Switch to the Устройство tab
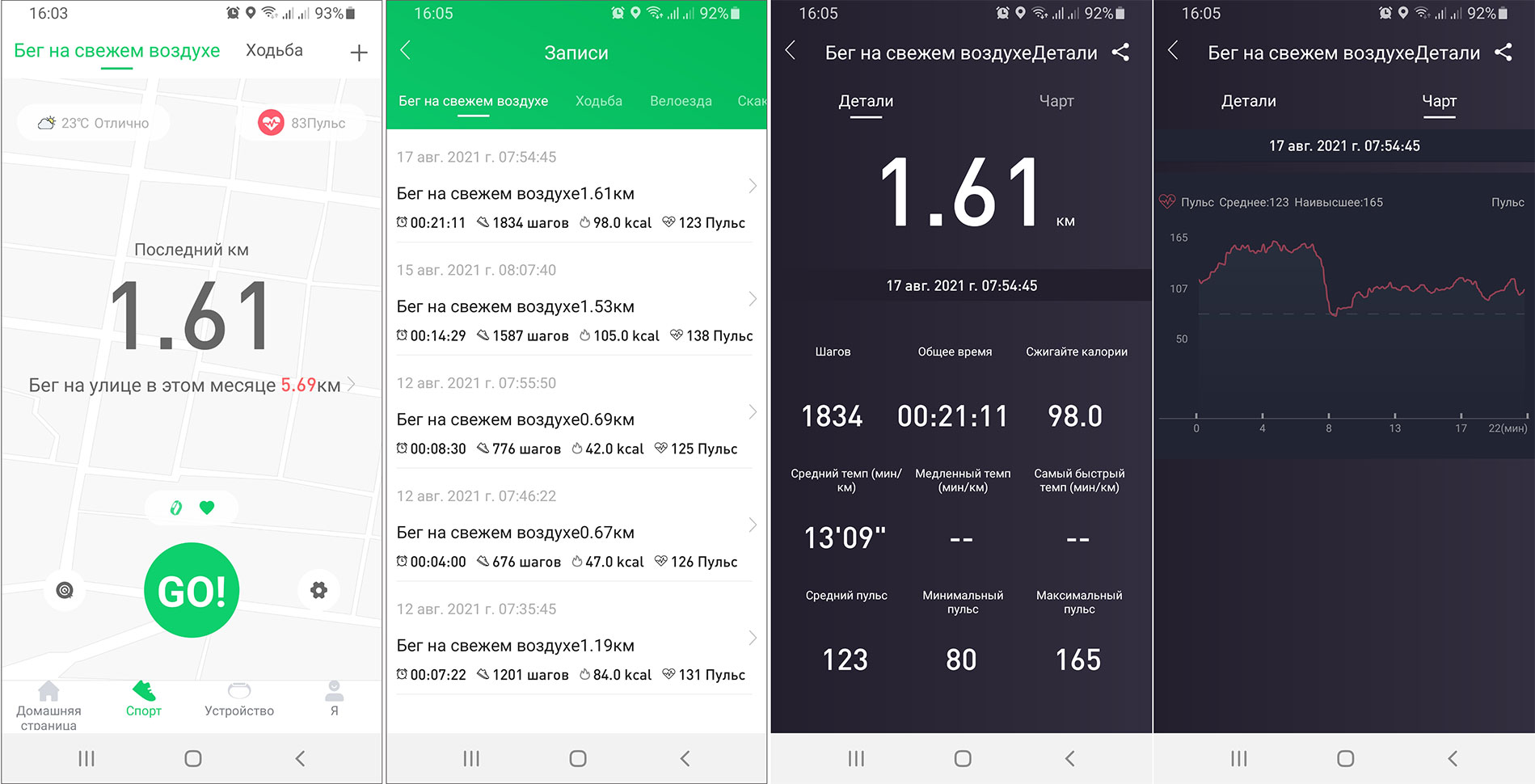This screenshot has width=1535, height=784. tap(239, 700)
